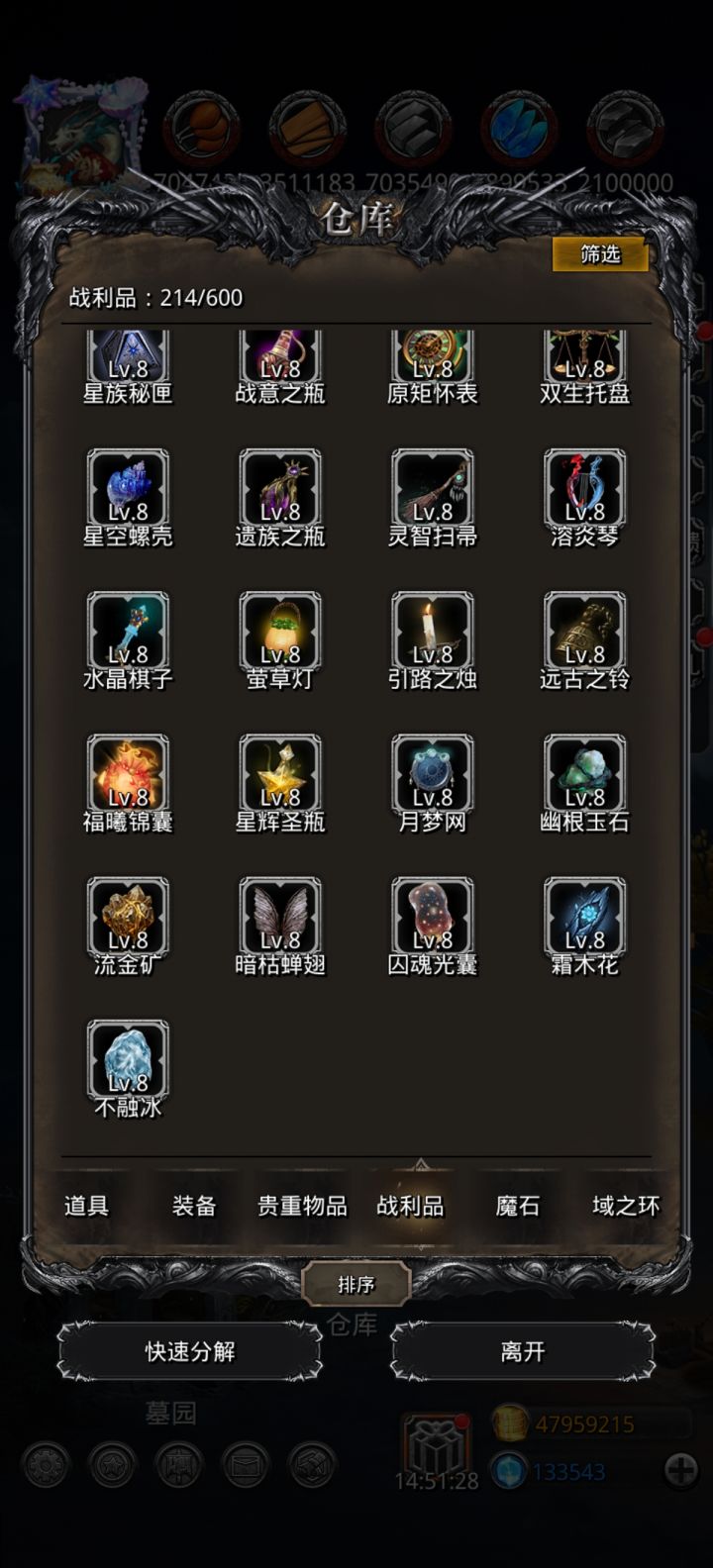Select the 水晶棋子 item

pyautogui.click(x=129, y=640)
